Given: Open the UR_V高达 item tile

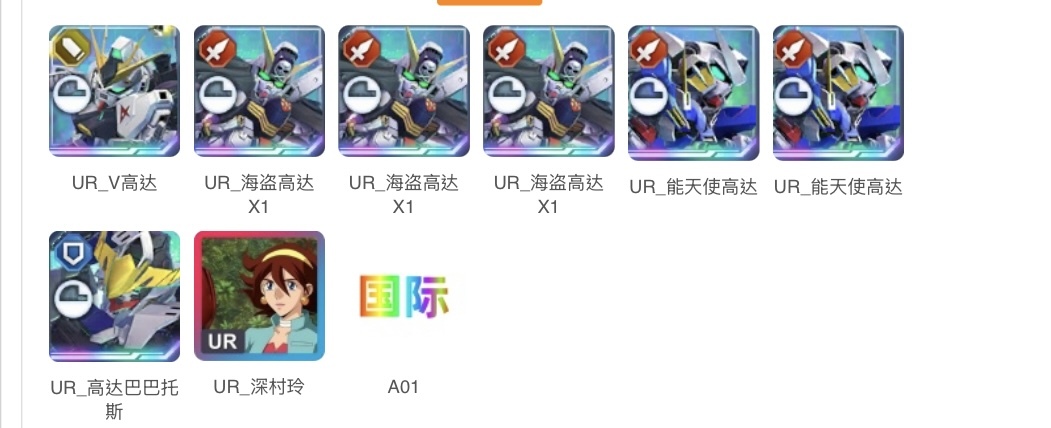Looking at the screenshot, I should click(114, 92).
